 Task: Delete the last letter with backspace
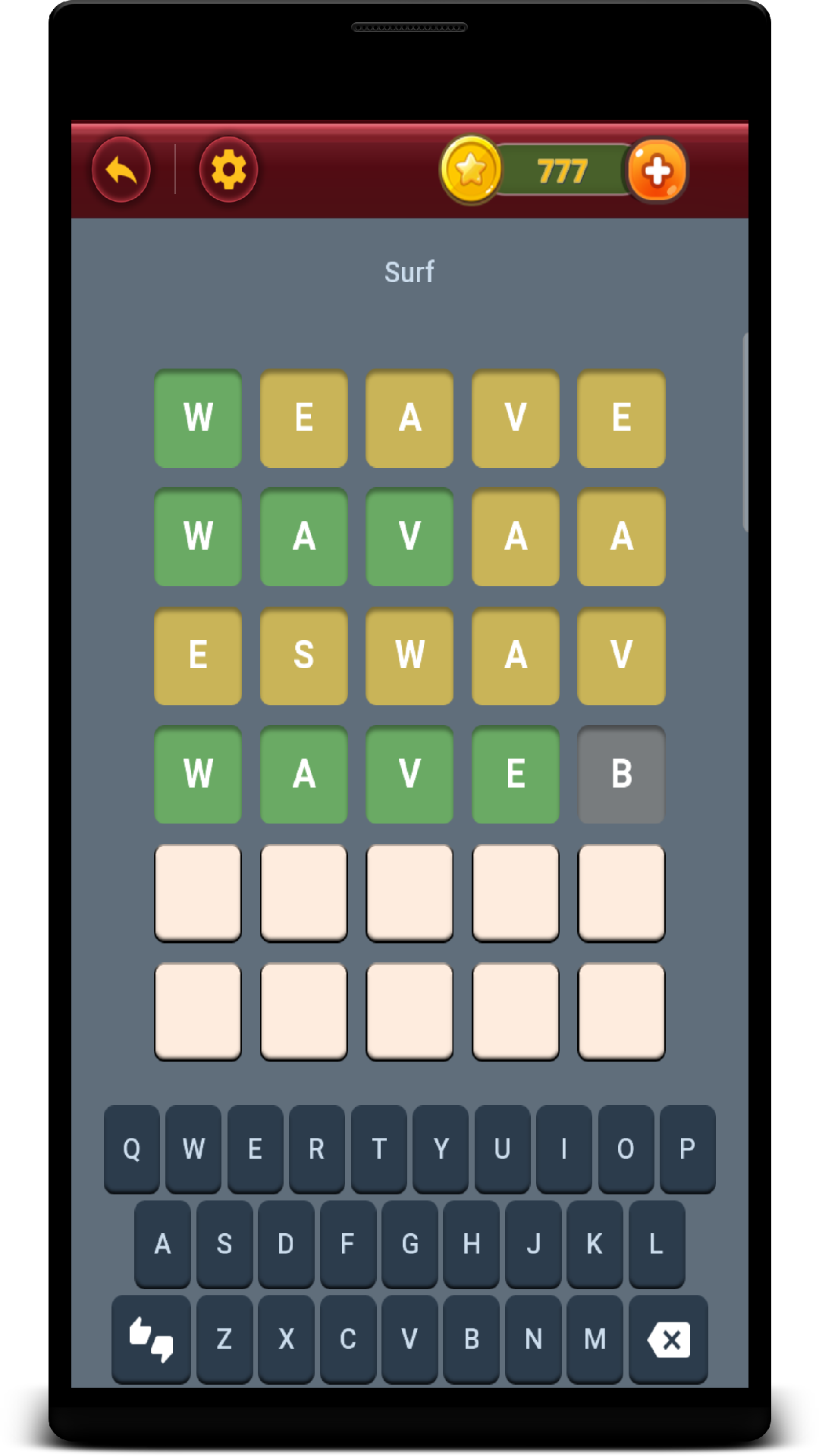tap(668, 1338)
